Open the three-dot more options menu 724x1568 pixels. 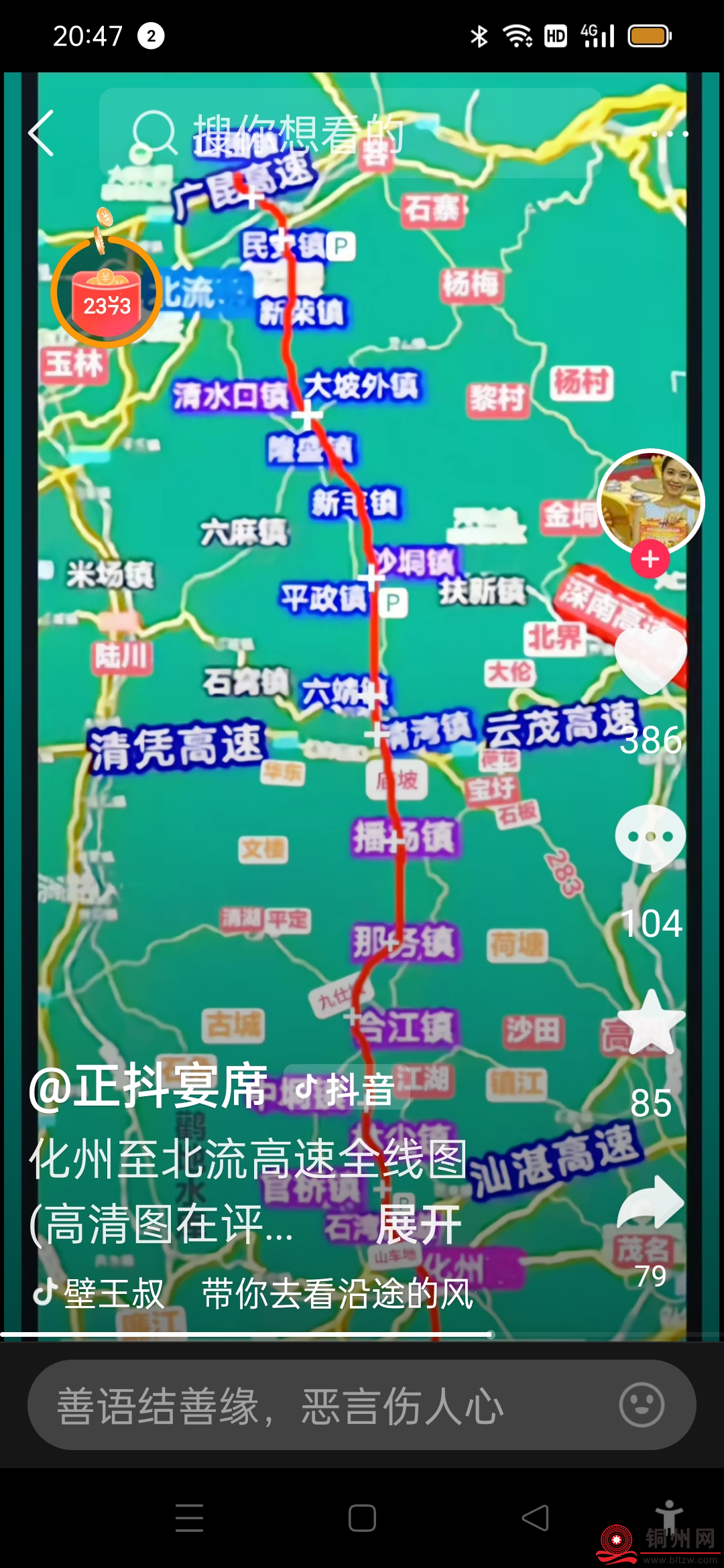(x=670, y=133)
